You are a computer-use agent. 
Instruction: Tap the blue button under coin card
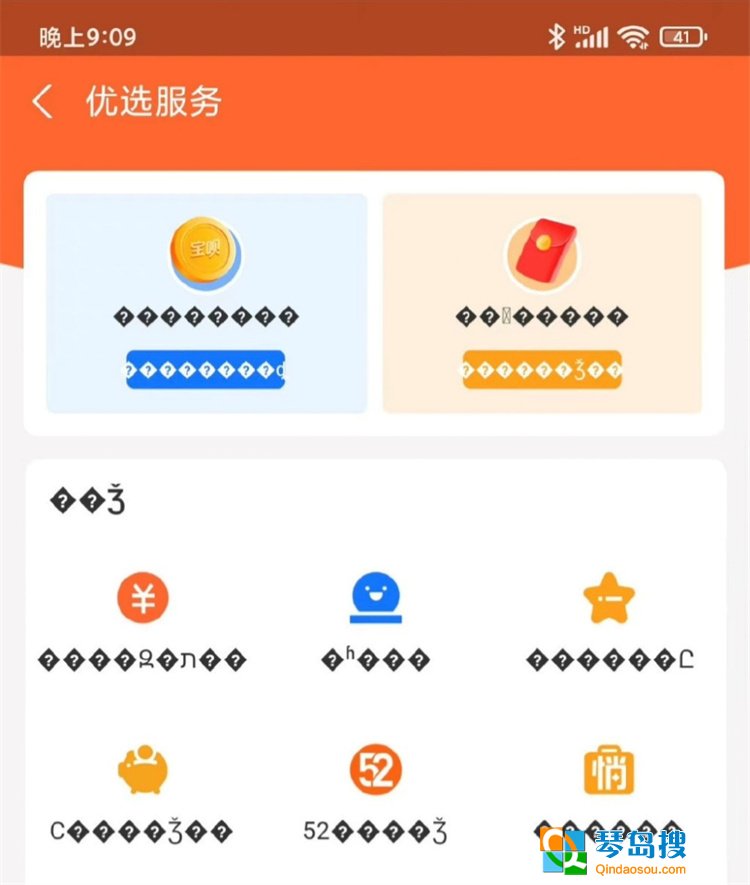(205, 369)
